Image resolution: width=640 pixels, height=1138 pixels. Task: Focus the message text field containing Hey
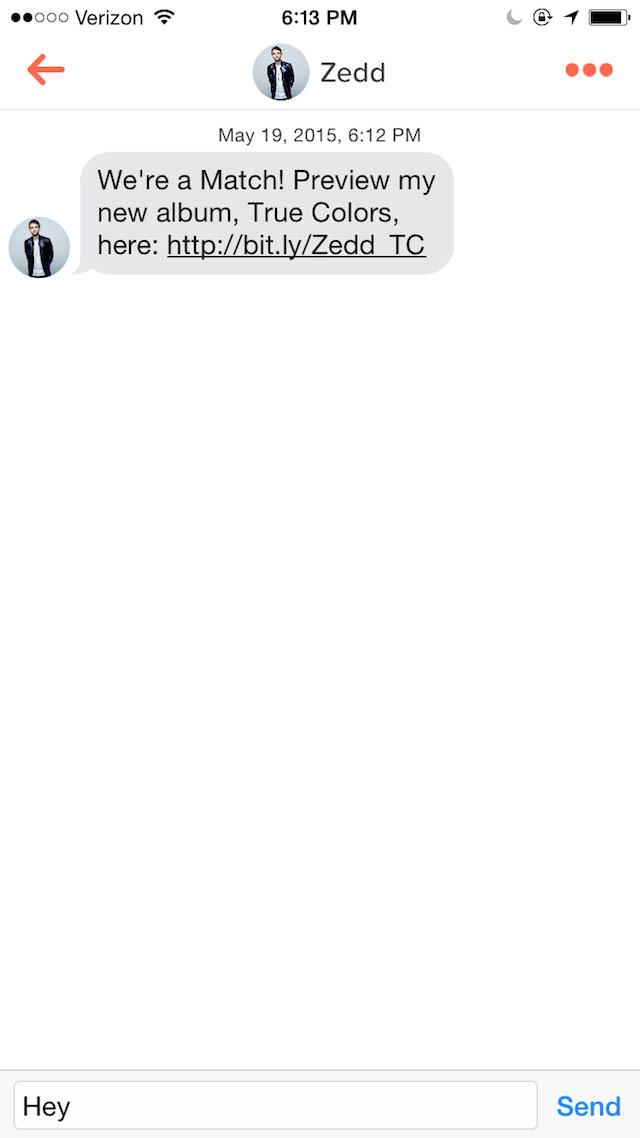coord(276,1106)
